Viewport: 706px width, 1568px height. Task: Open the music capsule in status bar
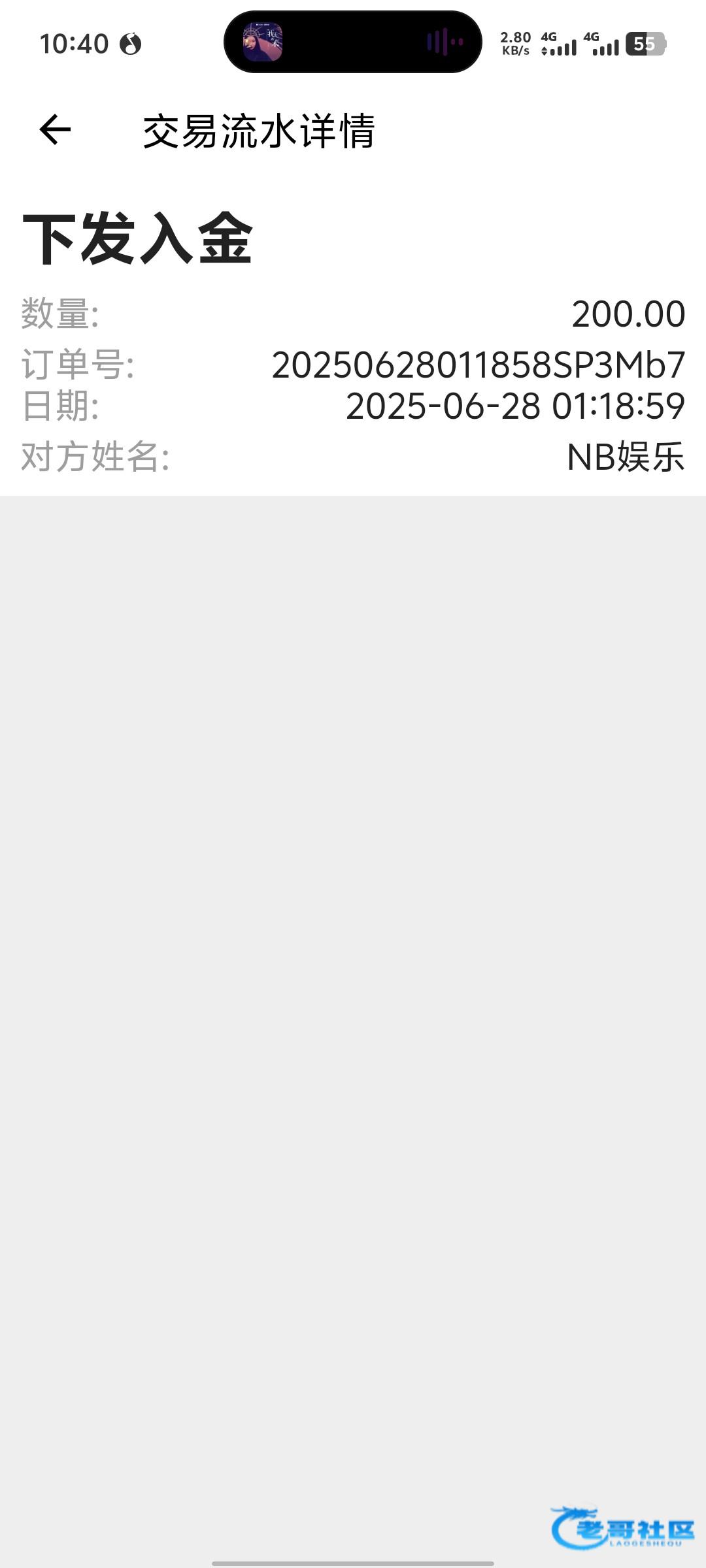(x=353, y=42)
